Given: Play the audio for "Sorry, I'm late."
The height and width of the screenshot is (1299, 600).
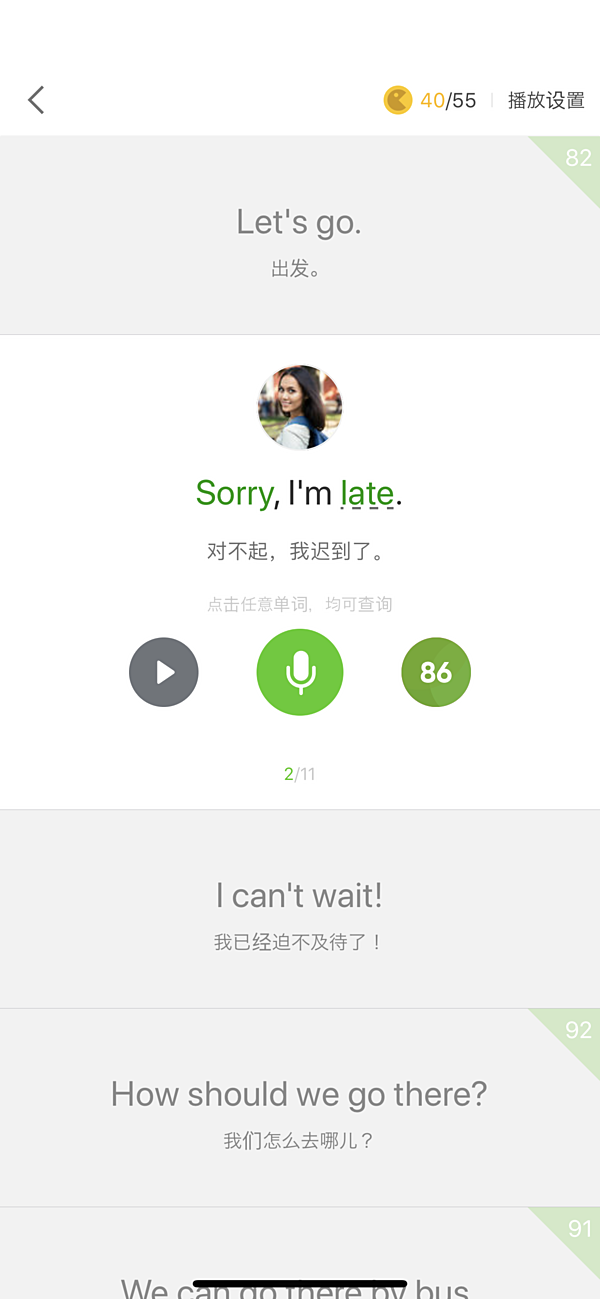Looking at the screenshot, I should (x=164, y=672).
